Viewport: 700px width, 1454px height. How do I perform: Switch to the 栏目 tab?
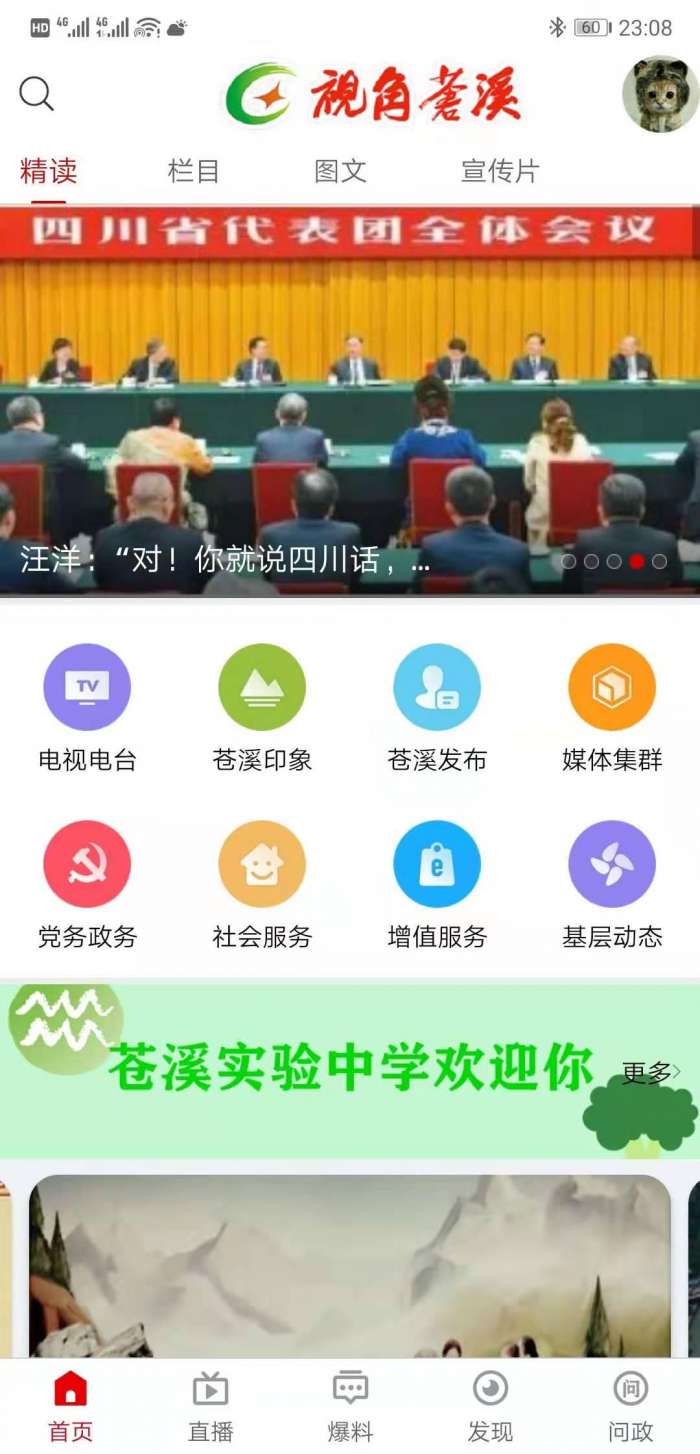tap(193, 171)
